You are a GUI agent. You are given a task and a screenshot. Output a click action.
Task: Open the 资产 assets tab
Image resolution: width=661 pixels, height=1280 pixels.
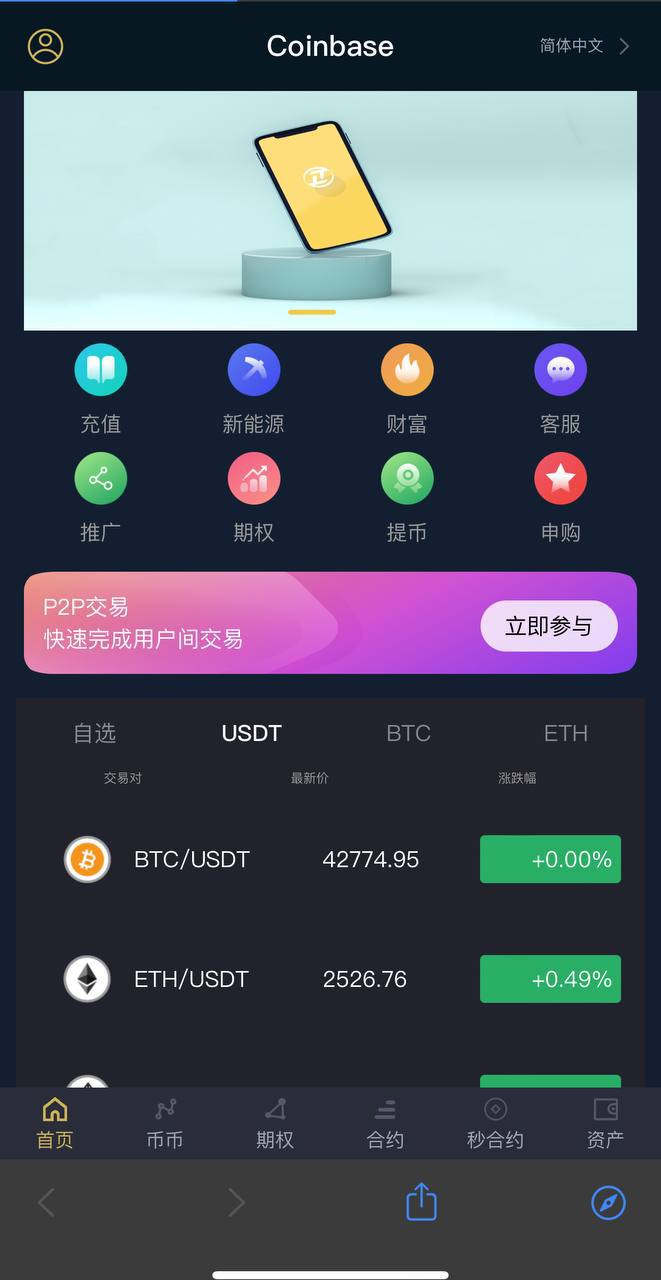coord(605,1123)
